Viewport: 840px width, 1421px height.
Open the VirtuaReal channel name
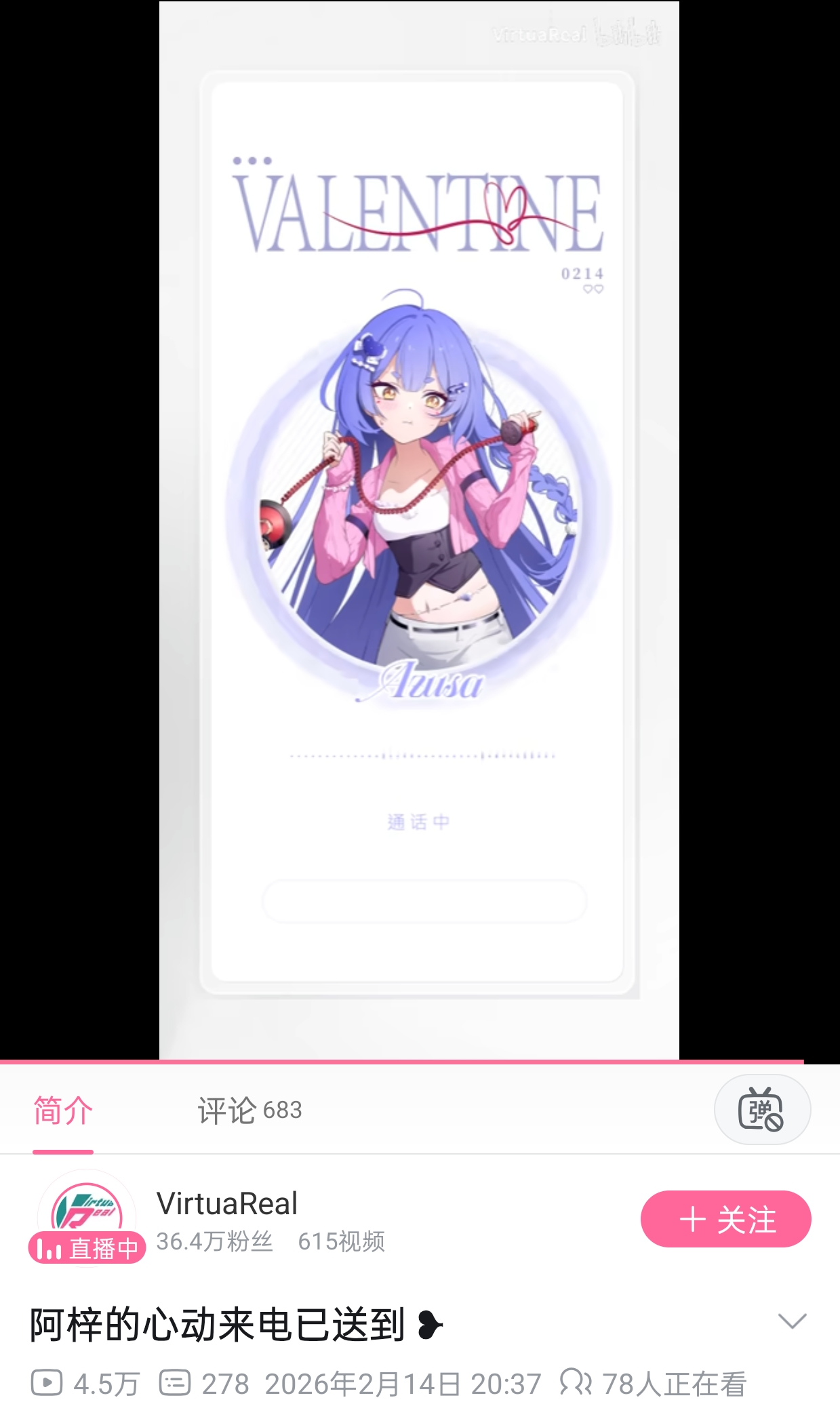click(x=226, y=1203)
